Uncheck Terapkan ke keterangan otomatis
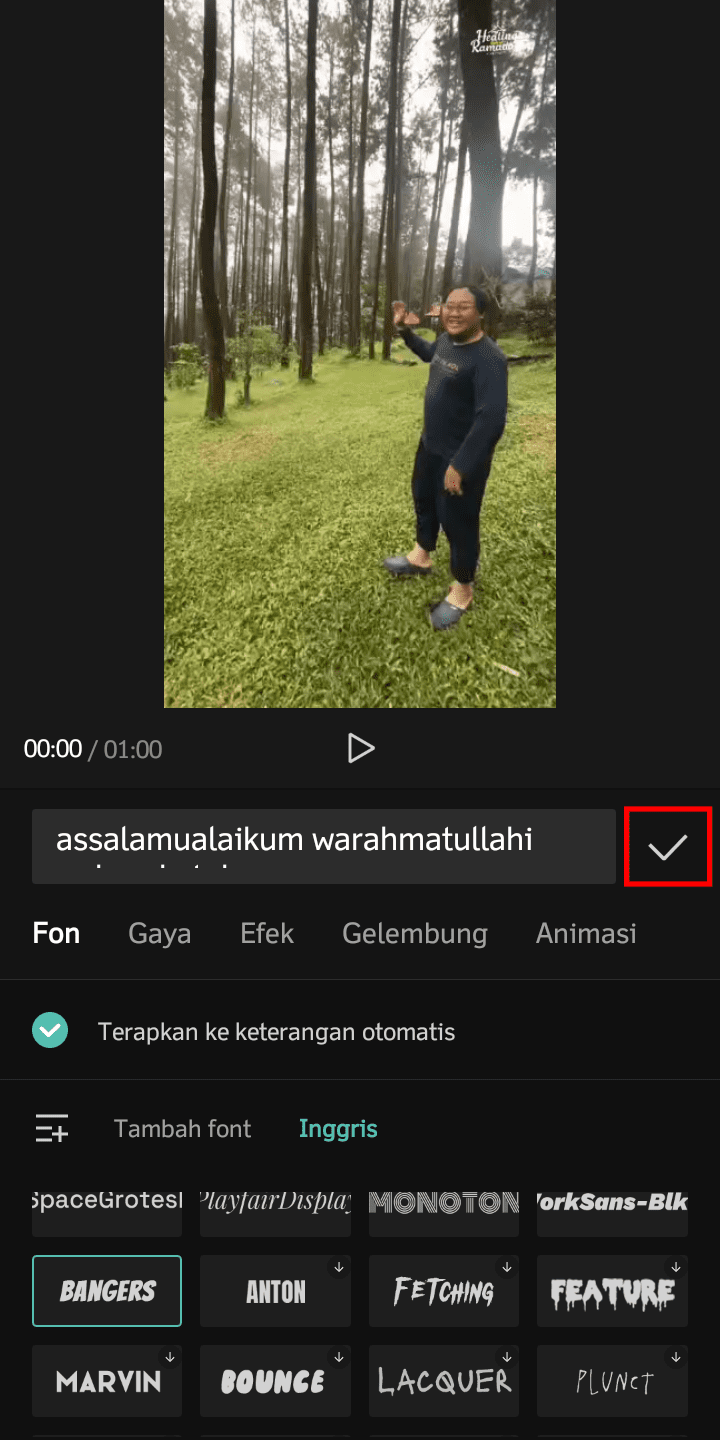The height and width of the screenshot is (1440, 720). point(50,1030)
